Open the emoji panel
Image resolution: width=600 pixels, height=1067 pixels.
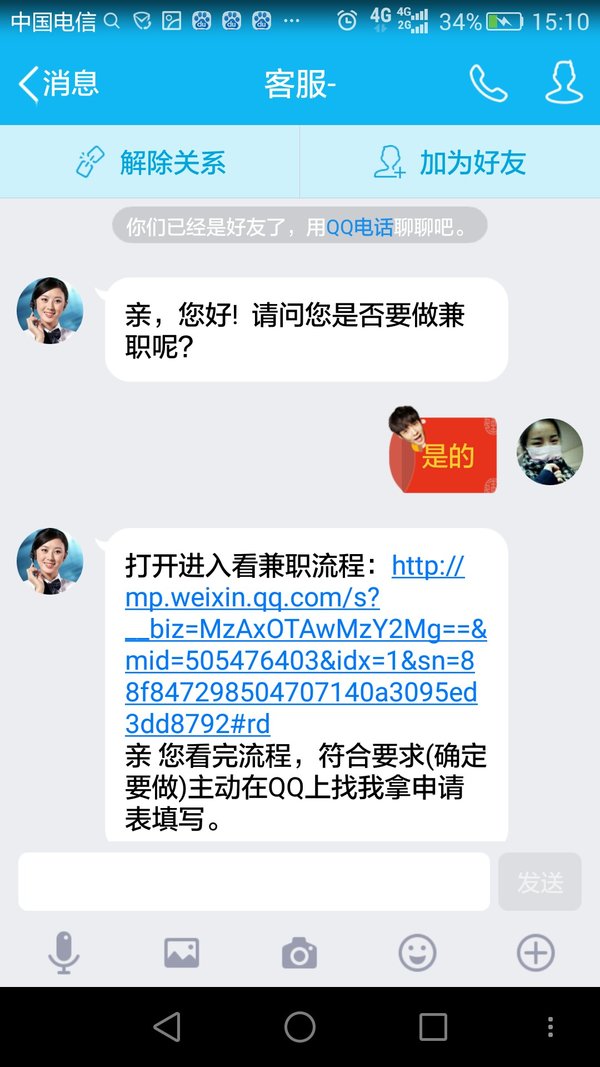(417, 953)
